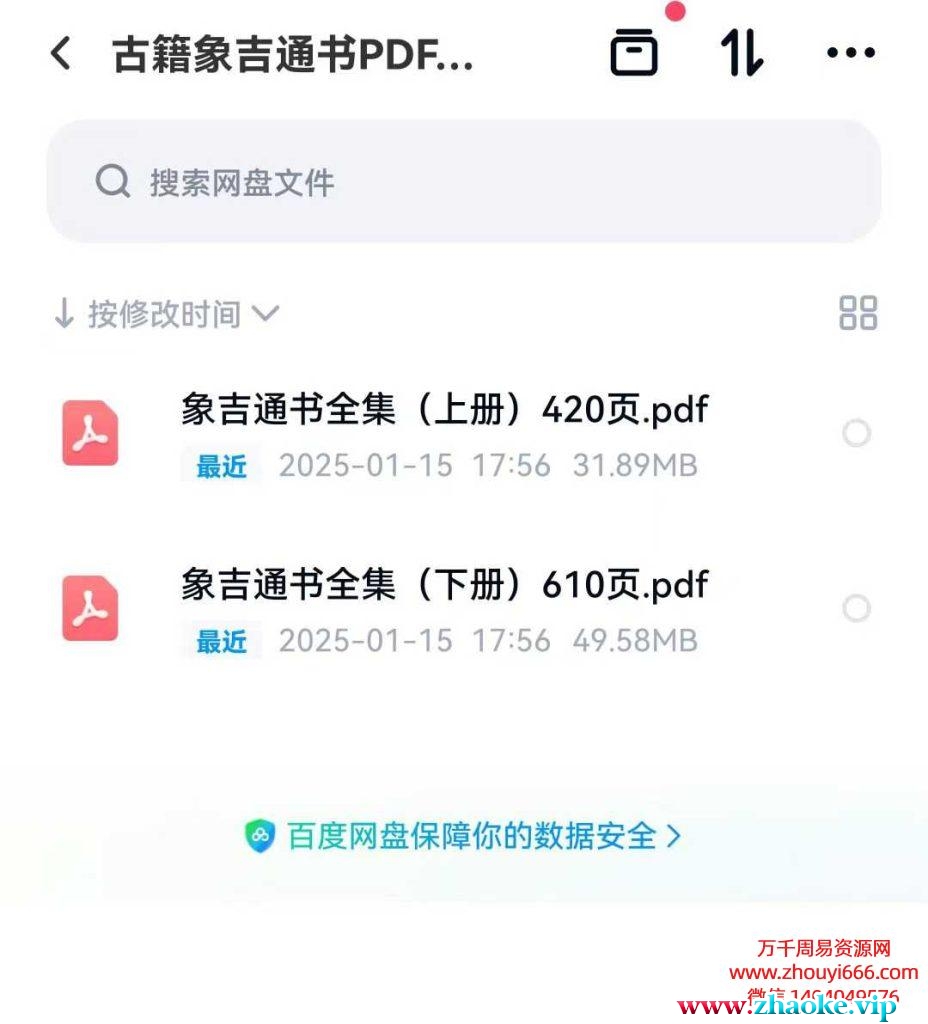The width and height of the screenshot is (928, 1024).
Task: Open 象吉通书全集（下册）610页.pdf
Action: coord(444,585)
